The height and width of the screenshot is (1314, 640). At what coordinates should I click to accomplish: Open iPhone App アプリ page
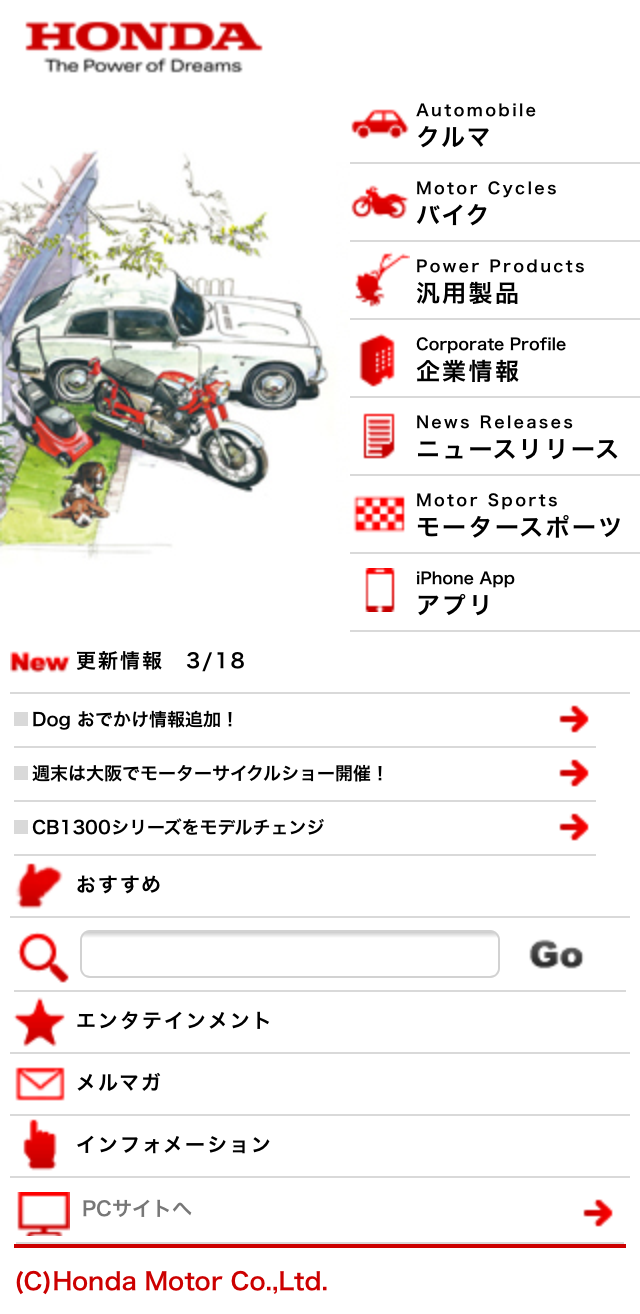pyautogui.click(x=494, y=593)
